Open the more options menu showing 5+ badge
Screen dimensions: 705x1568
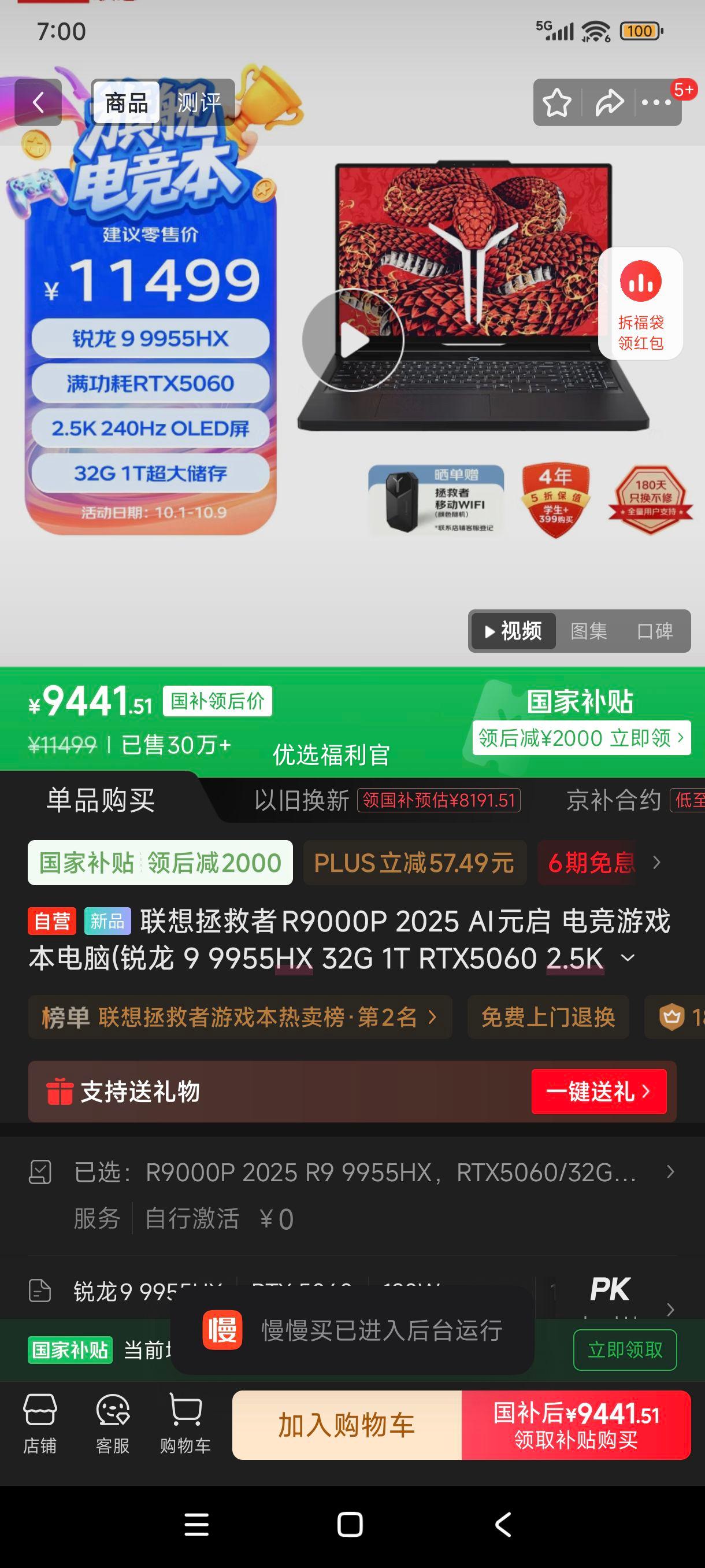pyautogui.click(x=657, y=103)
